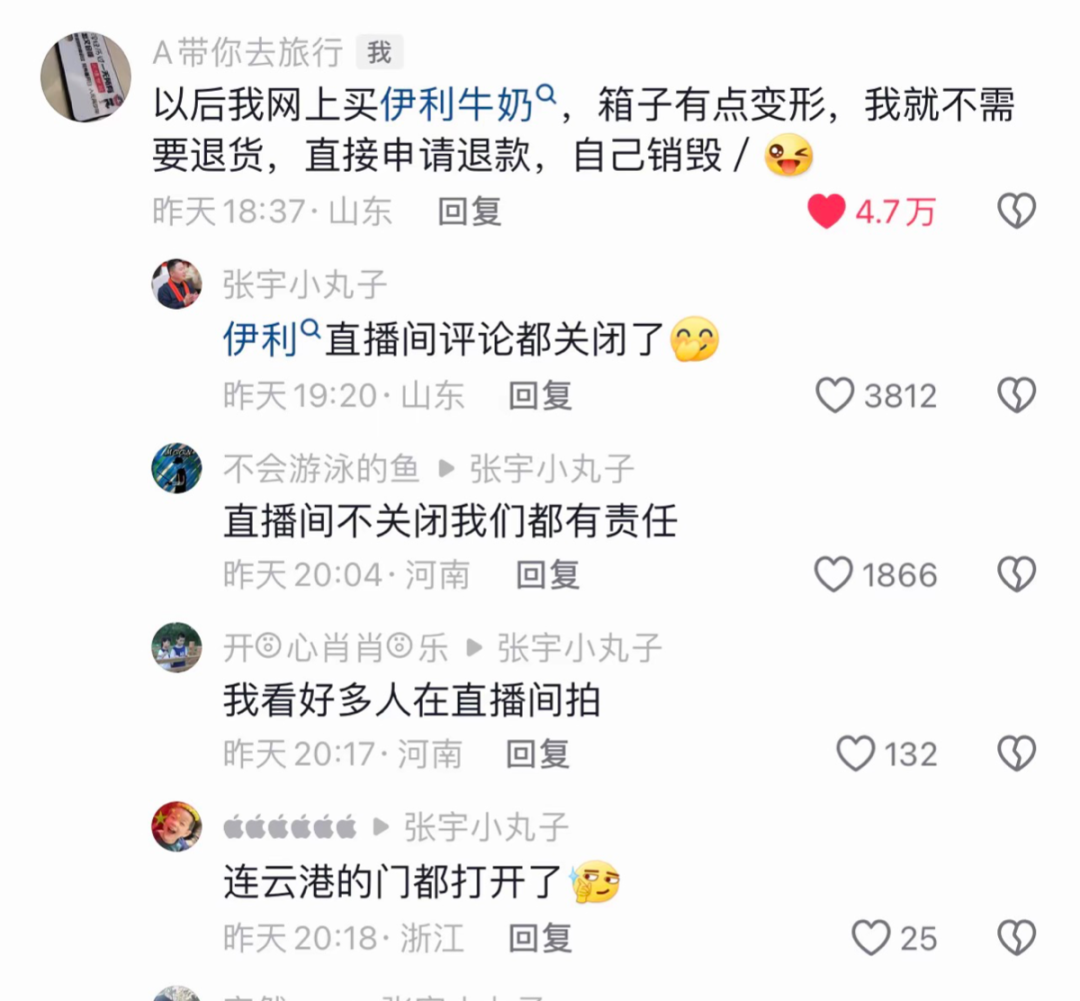Image resolution: width=1080 pixels, height=1001 pixels.
Task: Dislike the comment 我看好多人在直播间拍
Action: coord(1016,753)
